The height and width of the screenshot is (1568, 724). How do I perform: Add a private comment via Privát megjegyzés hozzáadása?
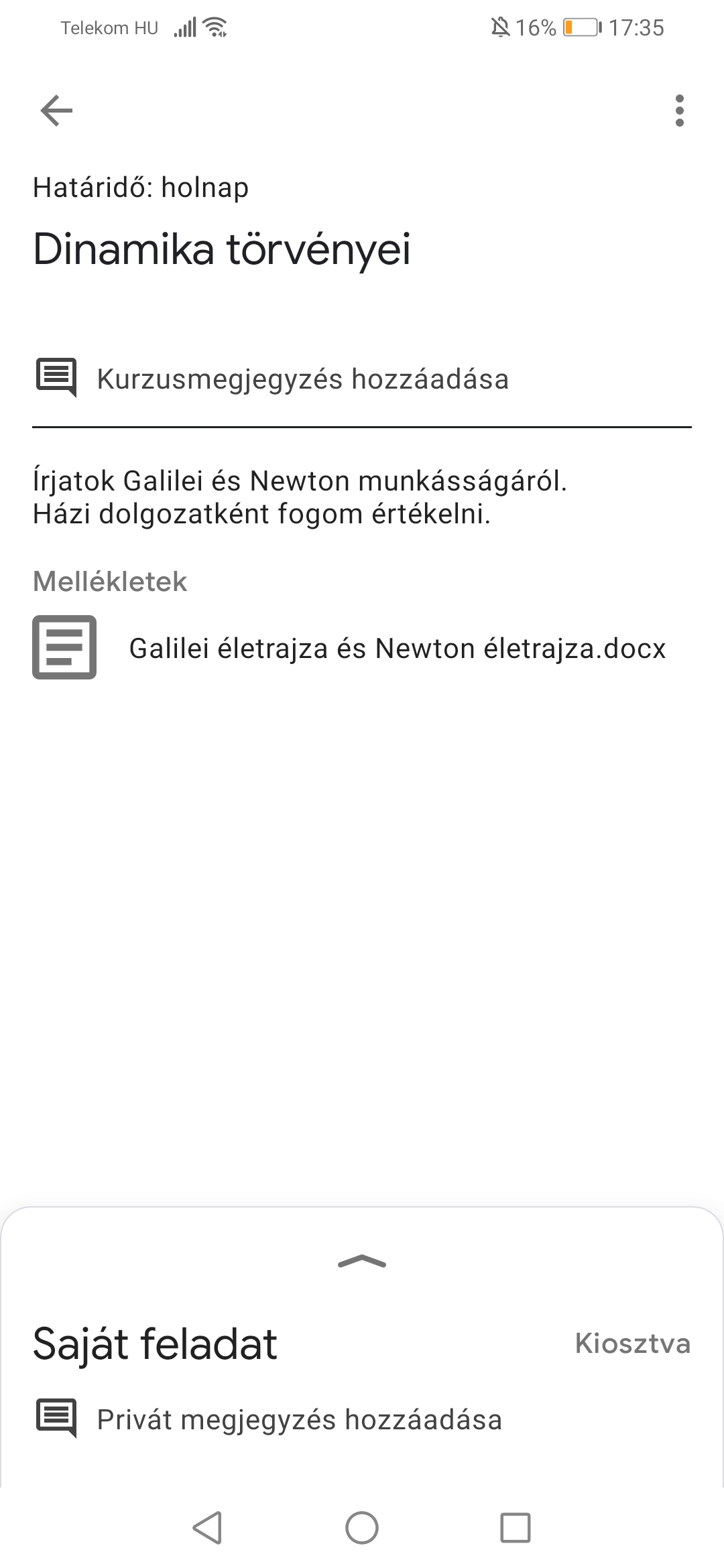(x=362, y=1419)
